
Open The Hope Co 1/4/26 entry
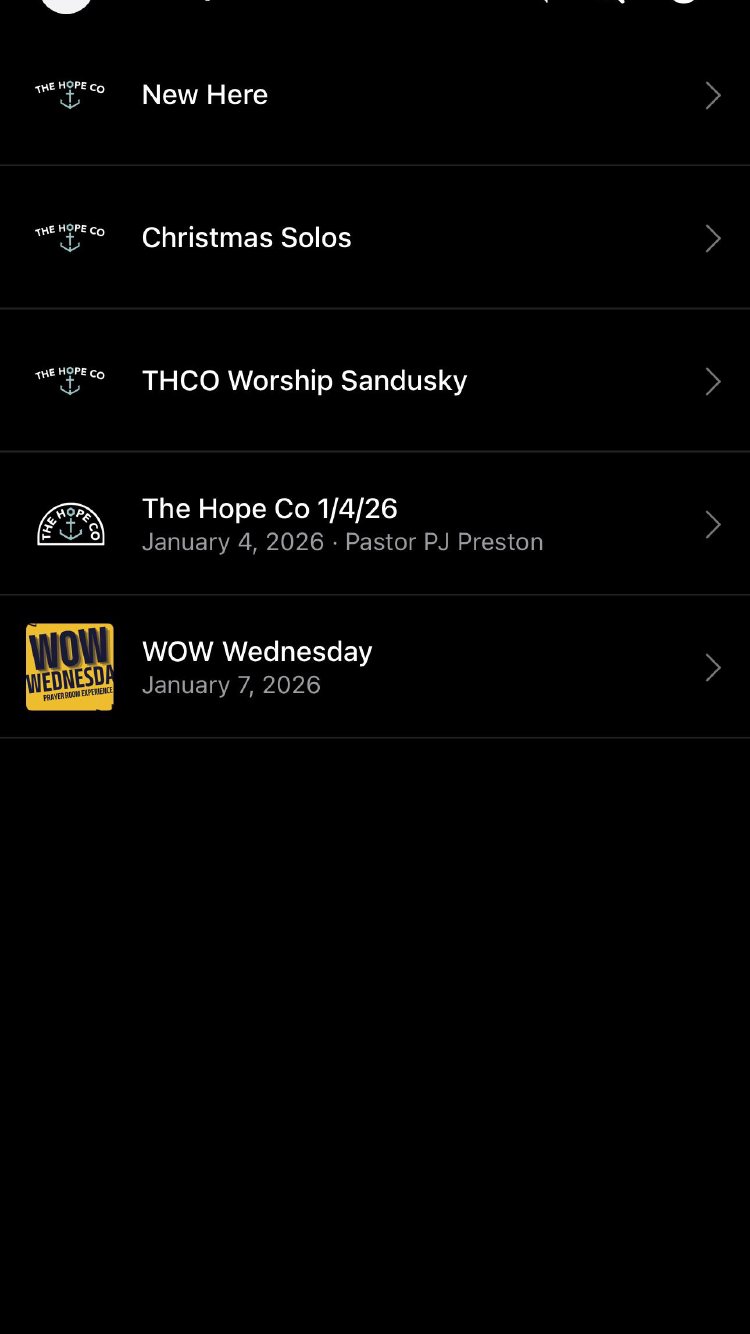point(375,524)
